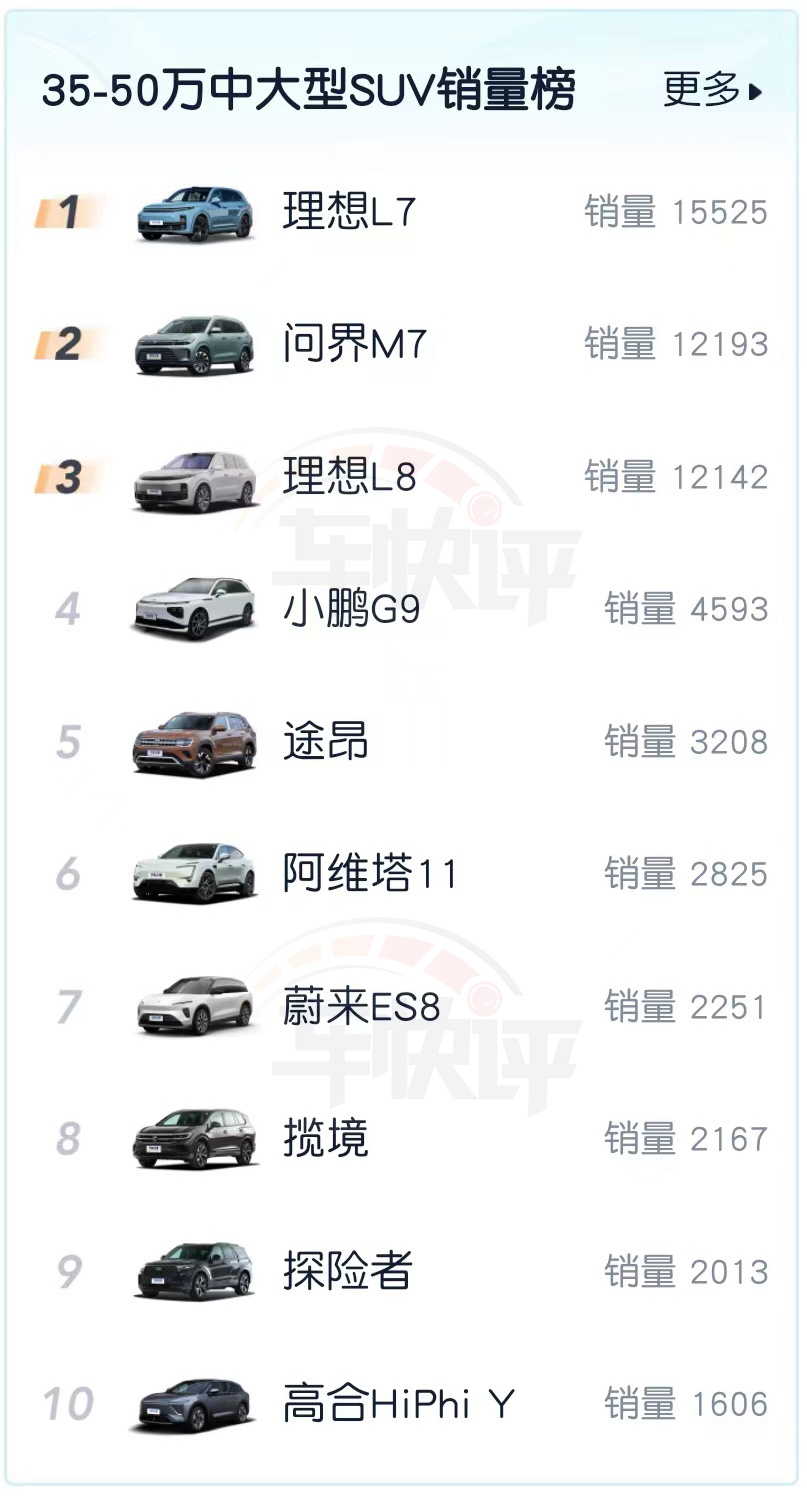
Task: Open the 揽境 row
Action: pyautogui.click(x=326, y=1139)
